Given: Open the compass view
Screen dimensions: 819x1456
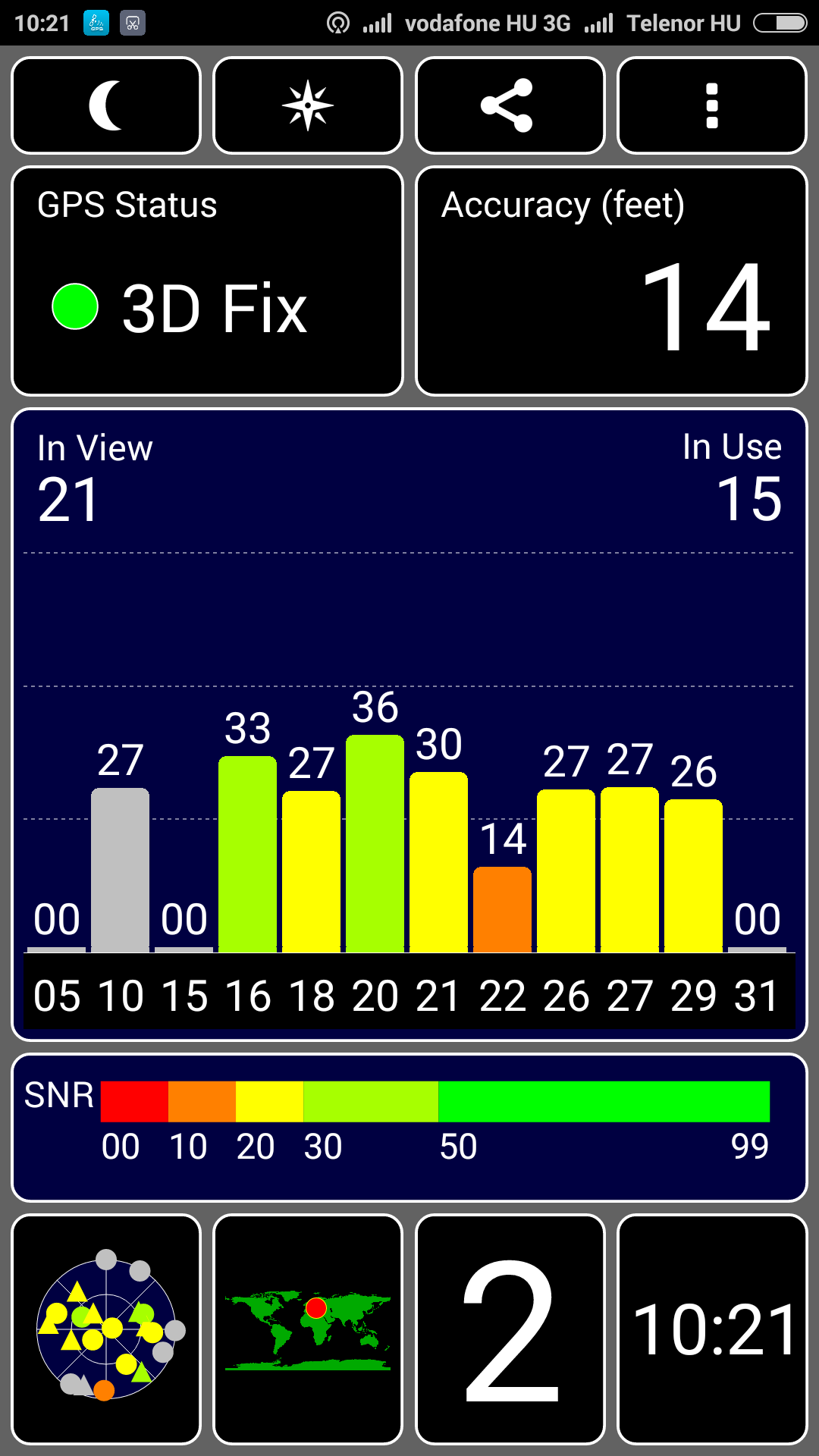Looking at the screenshot, I should [x=308, y=105].
